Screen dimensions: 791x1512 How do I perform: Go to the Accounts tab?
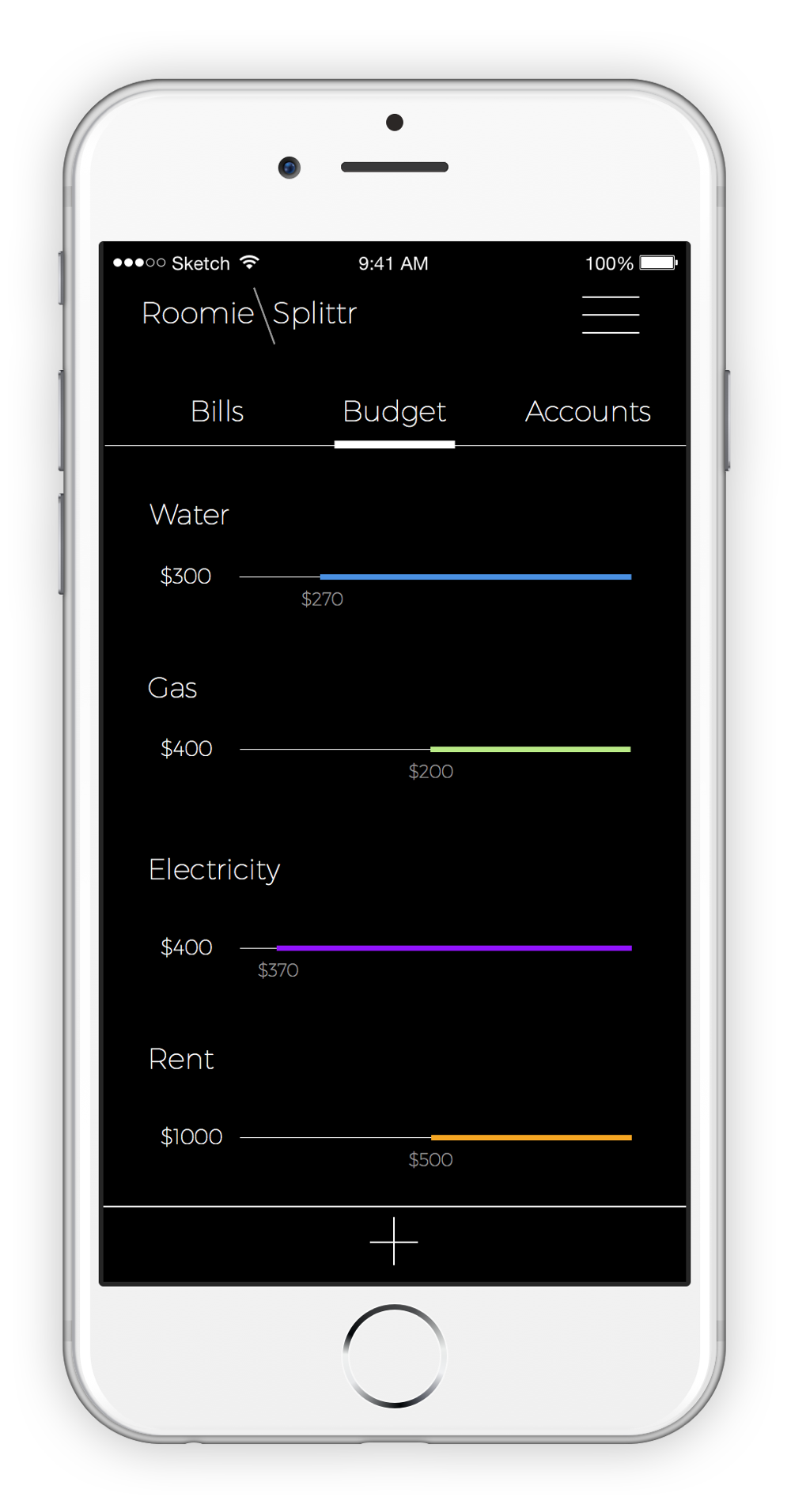(x=588, y=411)
